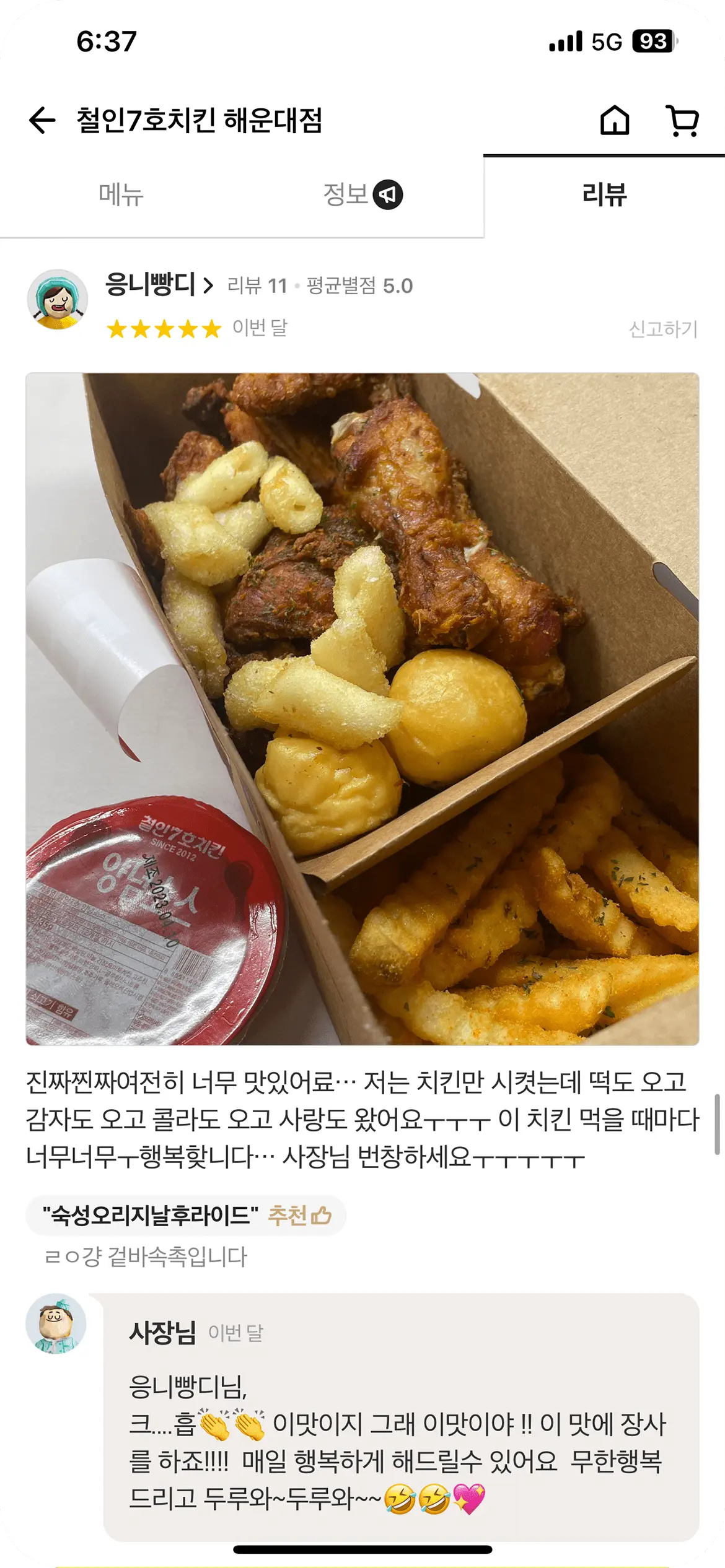Image resolution: width=725 pixels, height=1568 pixels.
Task: Tap 응니빵디's avatar picture
Action: point(58,300)
